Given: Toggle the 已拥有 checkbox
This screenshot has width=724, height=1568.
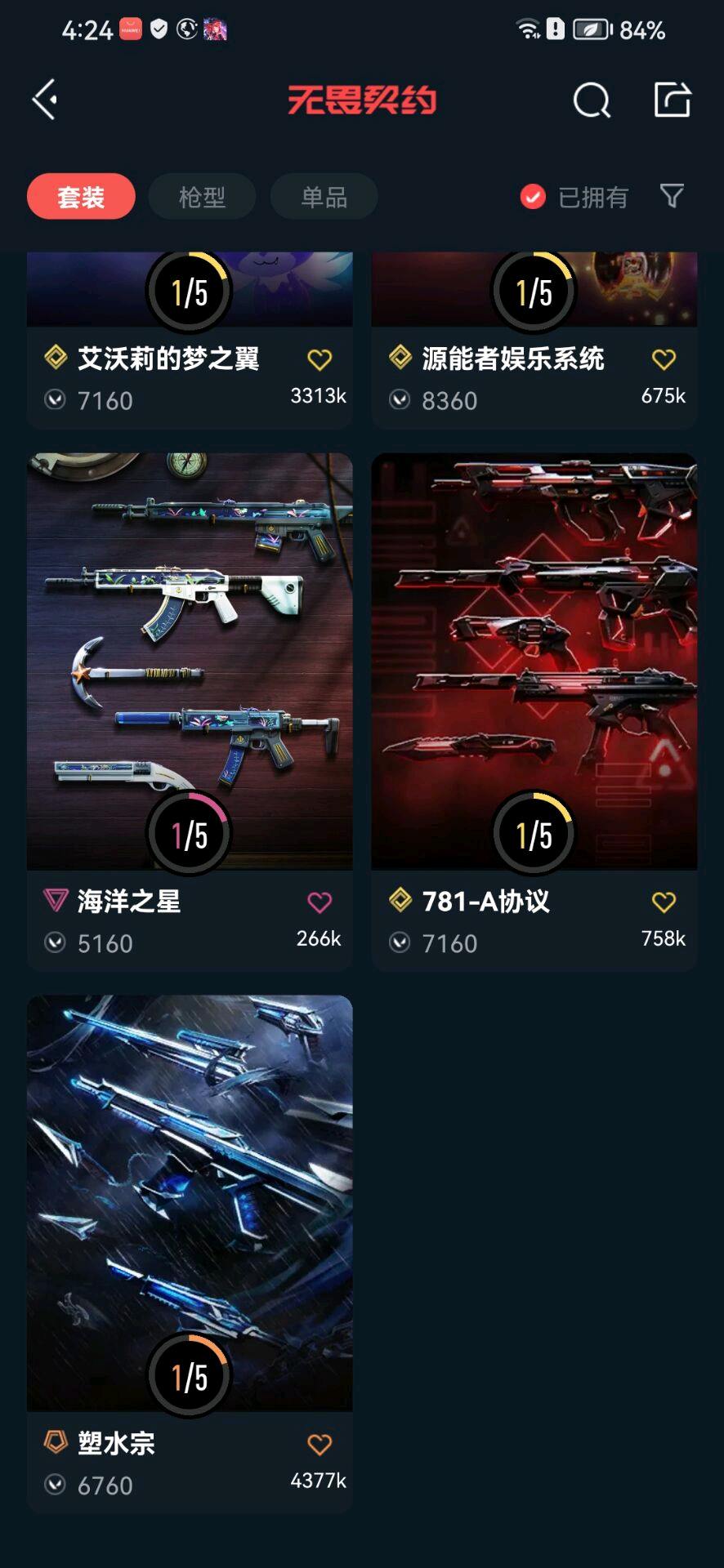Looking at the screenshot, I should click(533, 197).
